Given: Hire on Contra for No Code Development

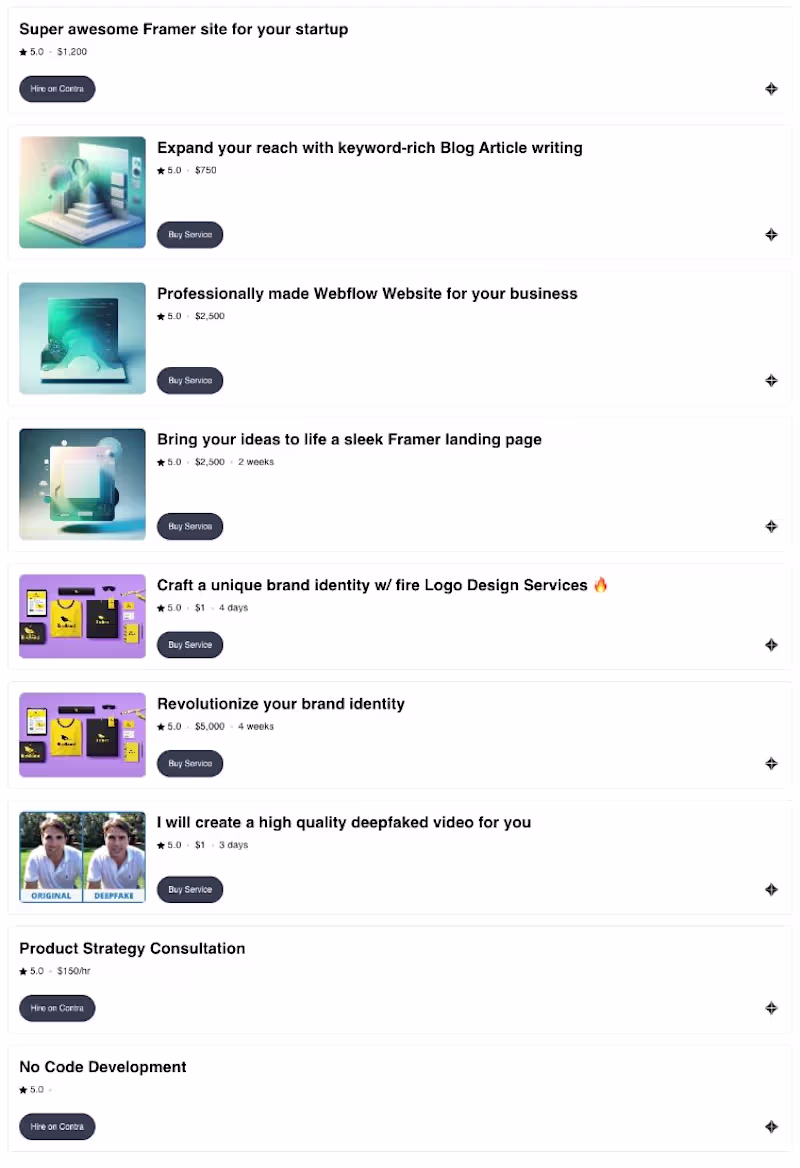Looking at the screenshot, I should pos(57,1127).
